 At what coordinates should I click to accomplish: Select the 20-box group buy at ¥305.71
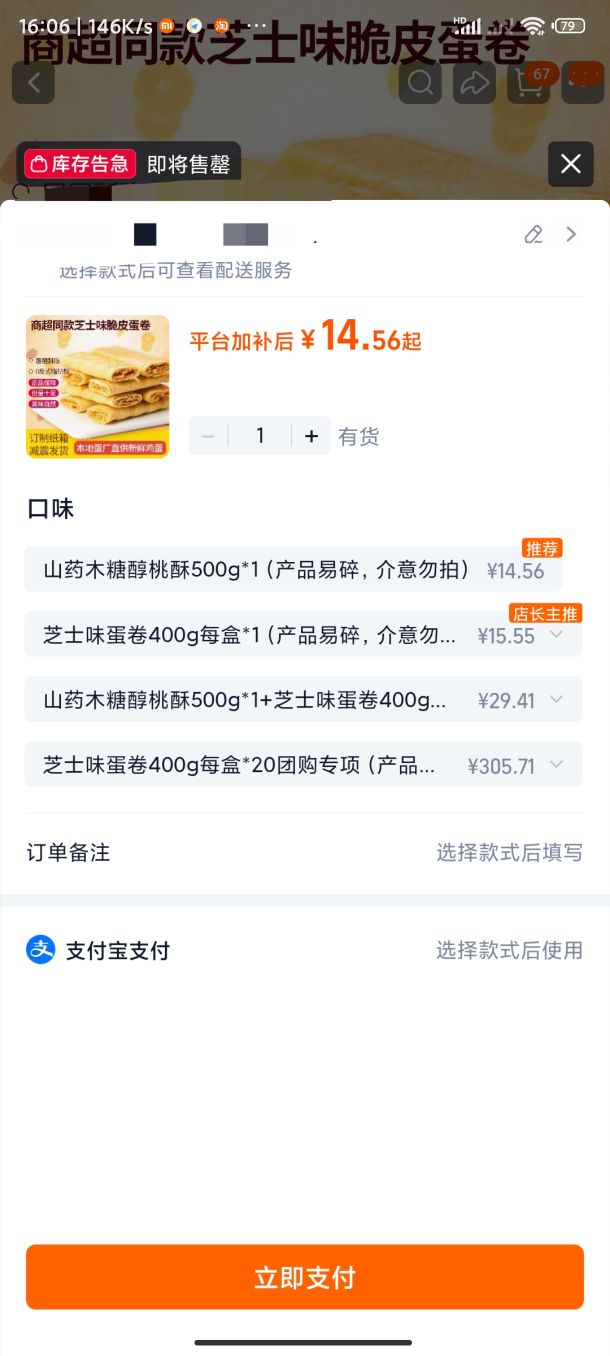(303, 765)
